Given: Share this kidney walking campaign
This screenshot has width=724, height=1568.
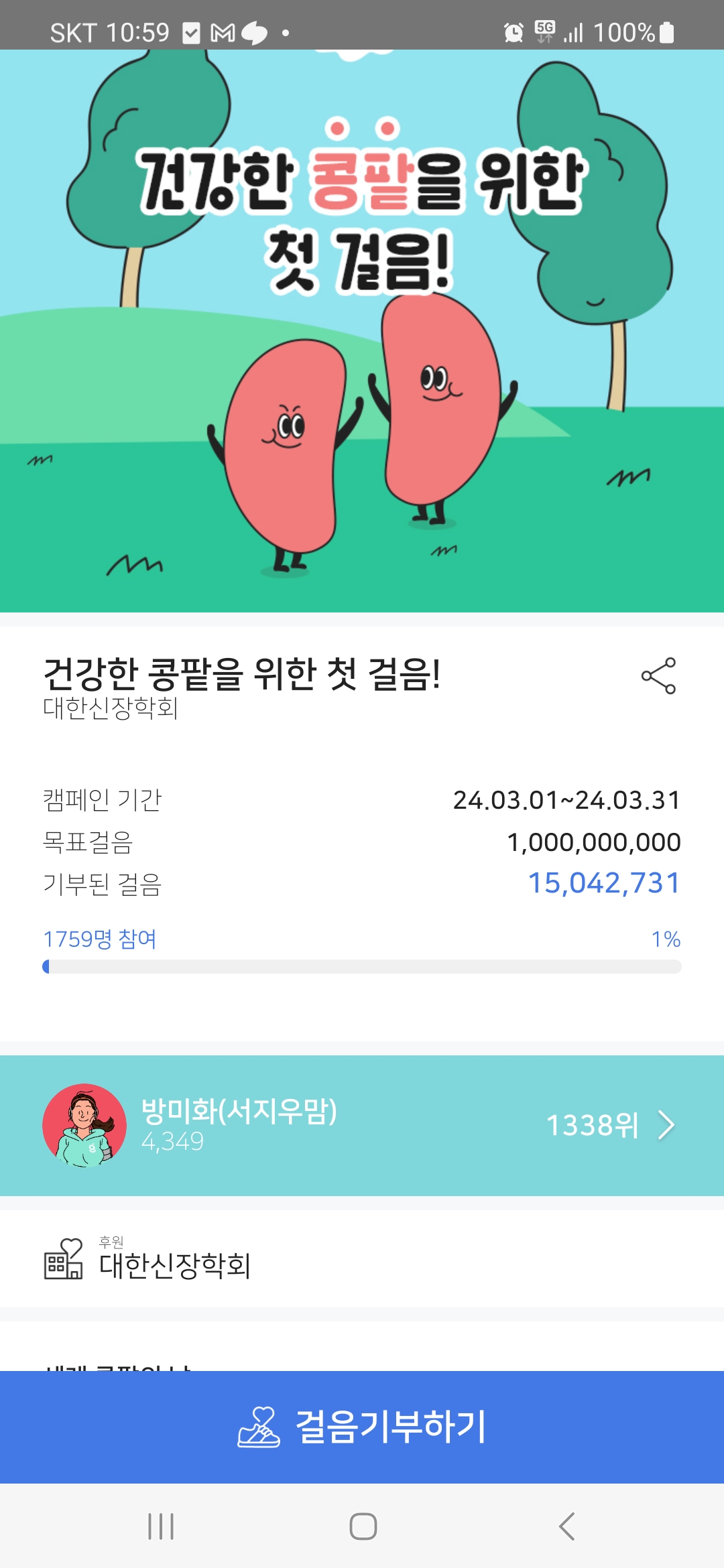Looking at the screenshot, I should click(658, 675).
